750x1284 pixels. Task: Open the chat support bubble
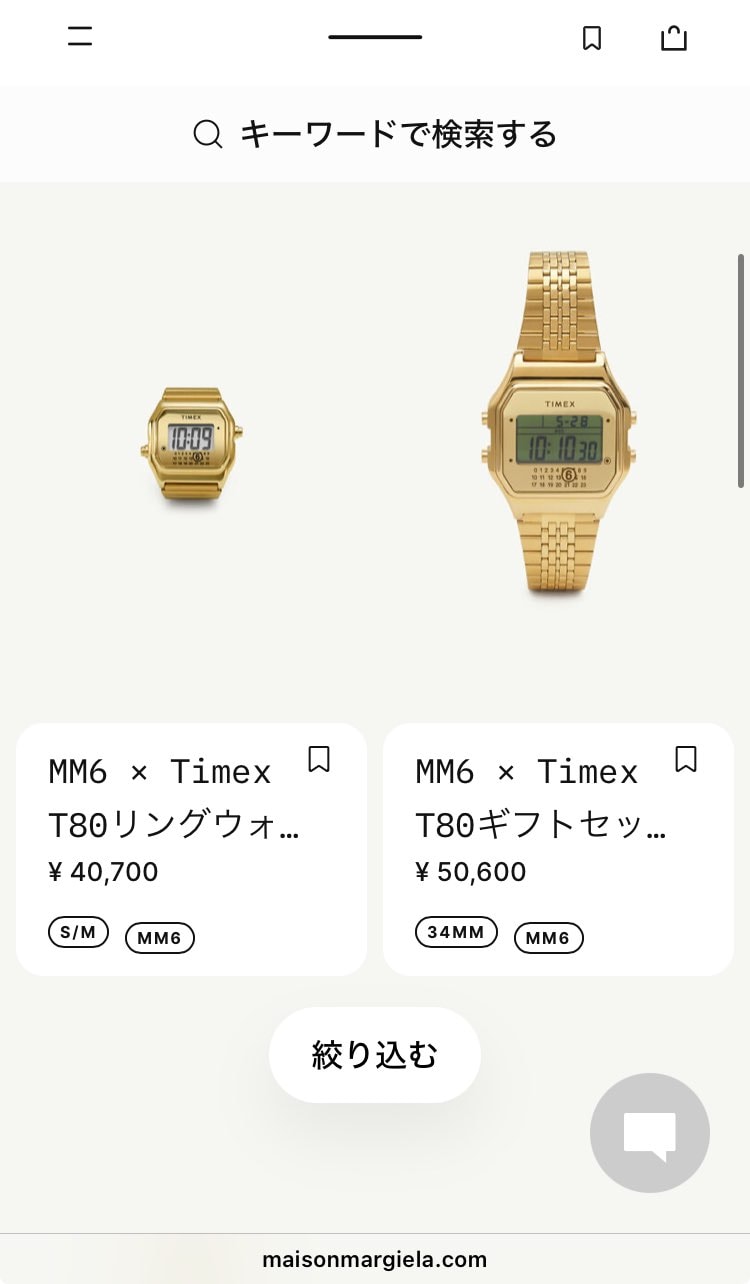649,1132
